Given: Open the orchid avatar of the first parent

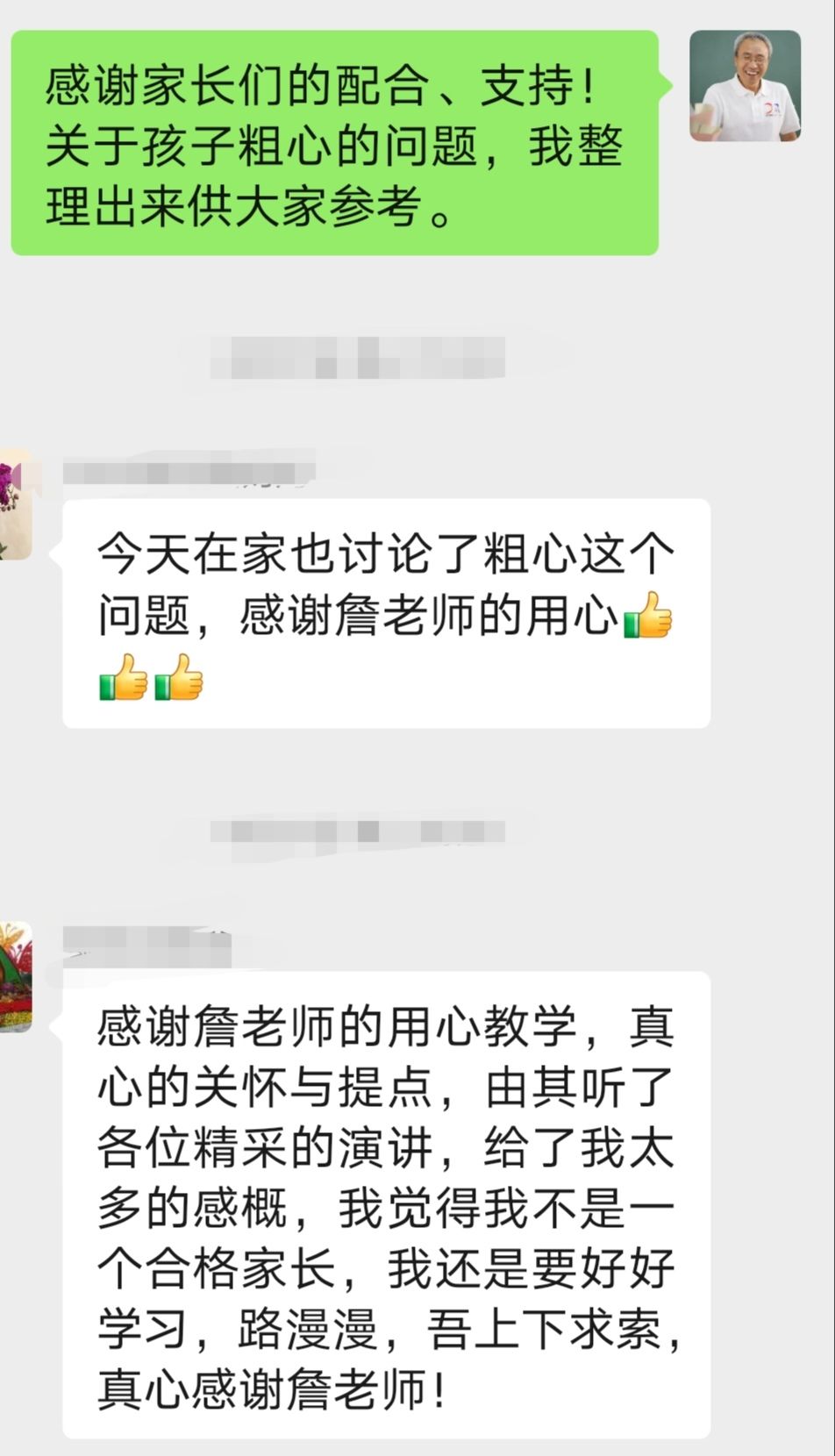Looking at the screenshot, I should click(16, 504).
